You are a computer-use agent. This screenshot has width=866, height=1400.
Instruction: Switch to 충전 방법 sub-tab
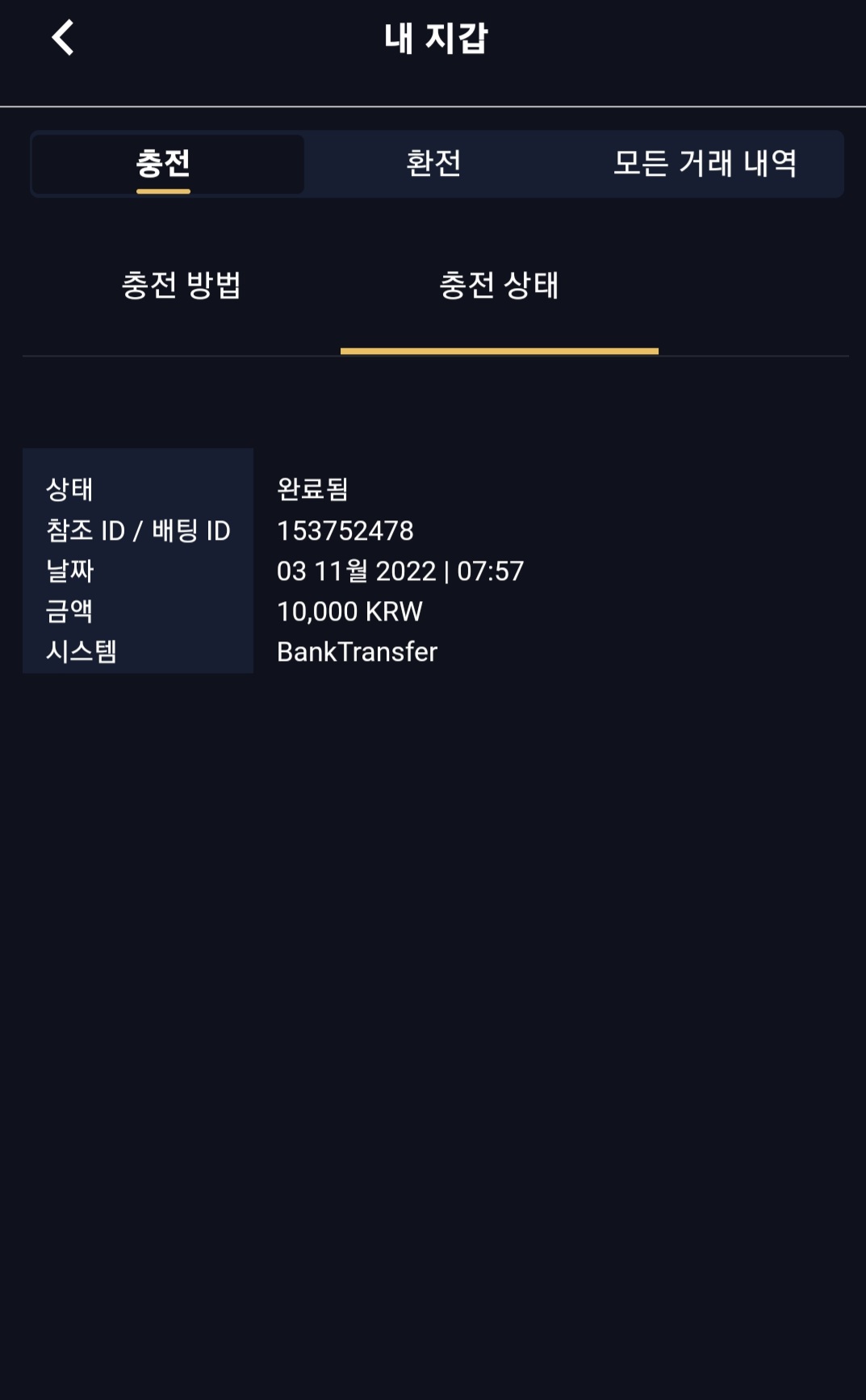[182, 286]
